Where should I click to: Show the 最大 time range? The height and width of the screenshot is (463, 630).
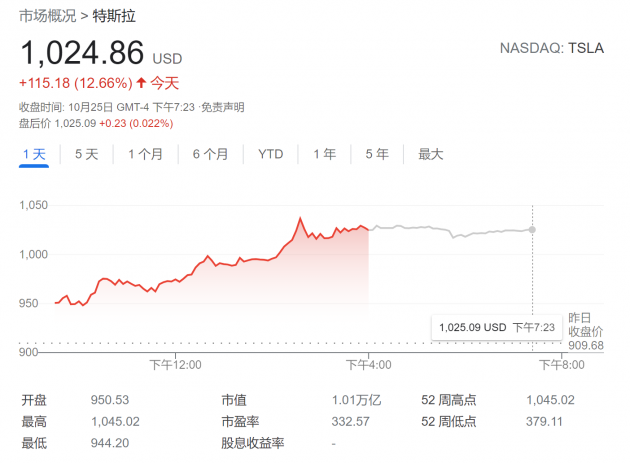coord(430,154)
